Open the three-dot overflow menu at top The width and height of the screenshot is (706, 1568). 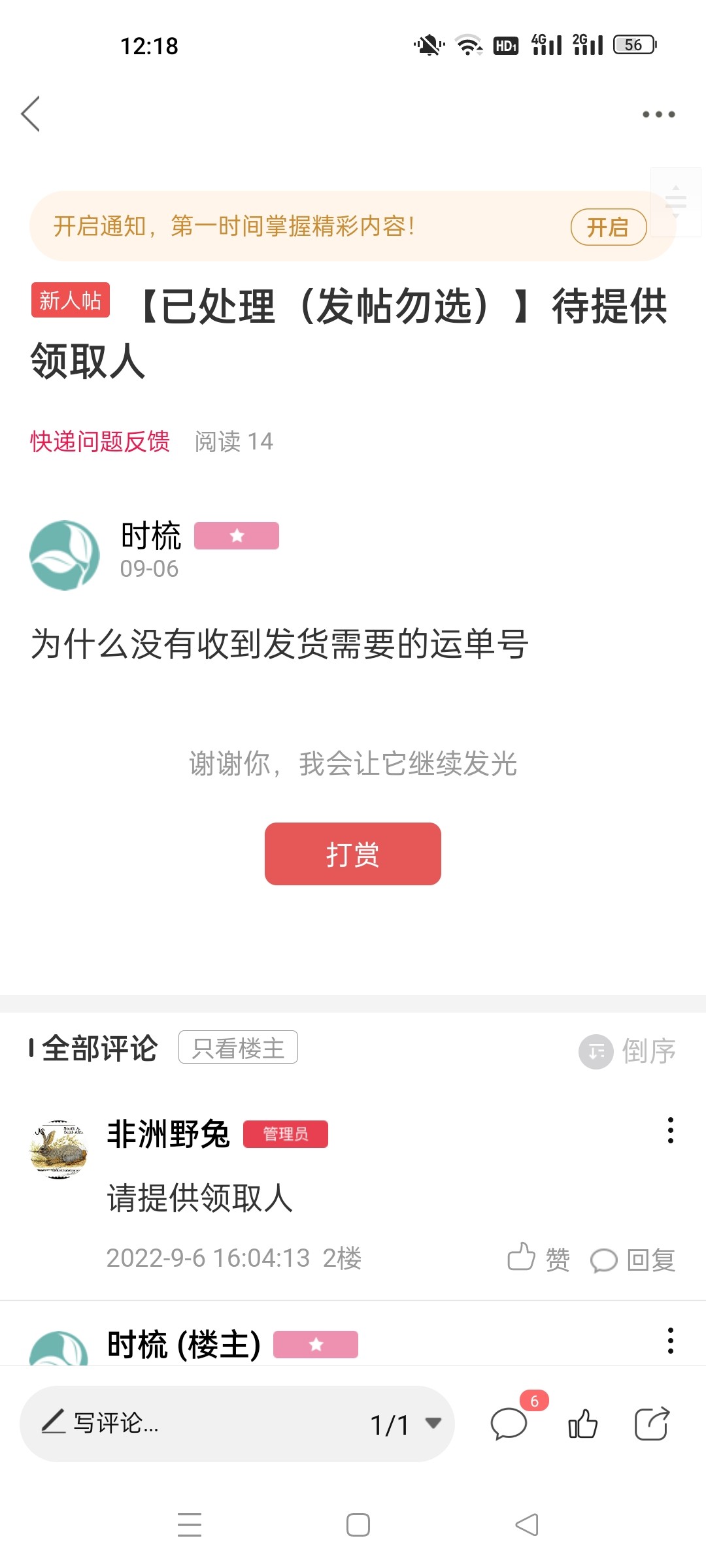point(658,114)
